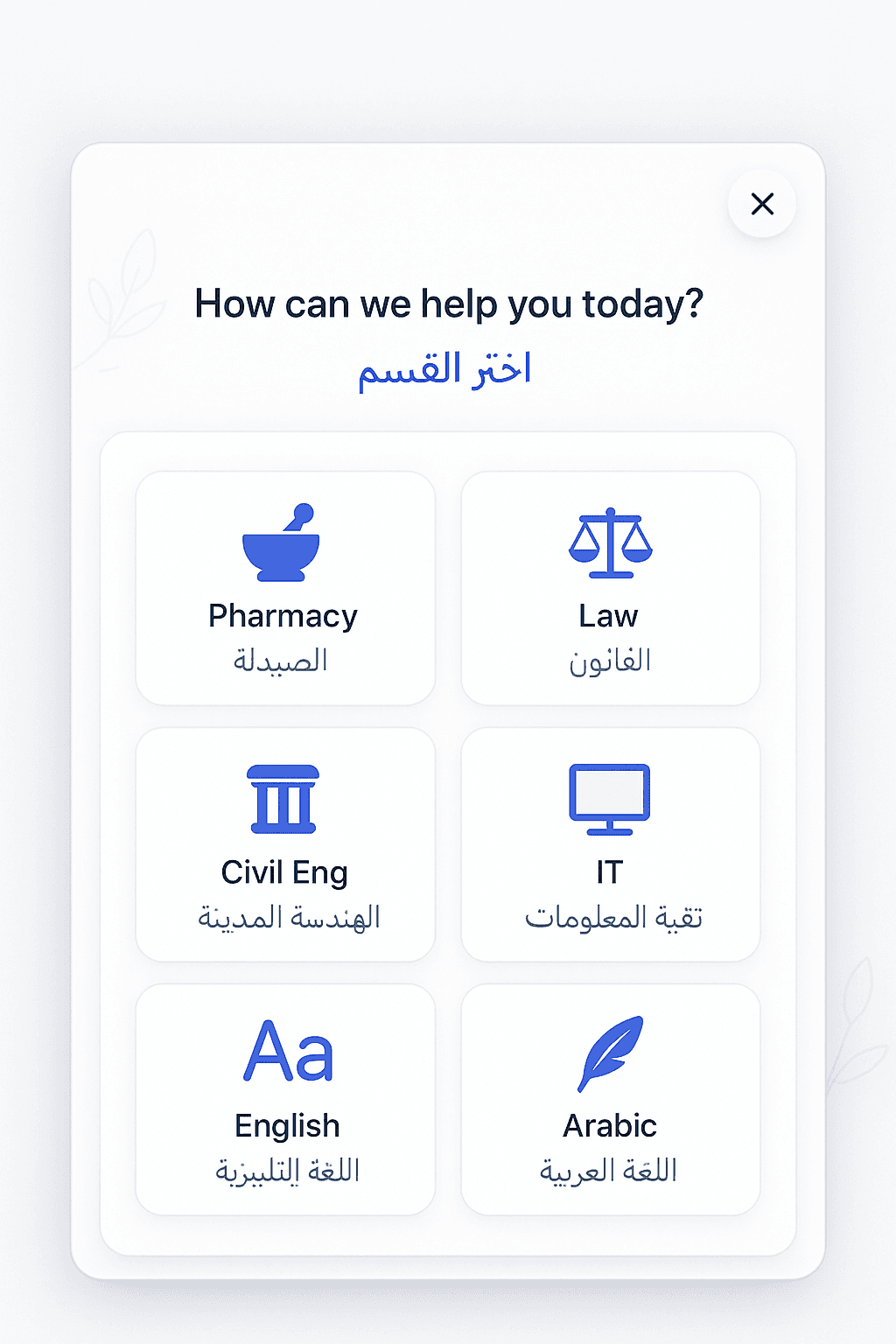Click the 'How can we help you today?' heading
This screenshot has width=896, height=1344.
(448, 304)
